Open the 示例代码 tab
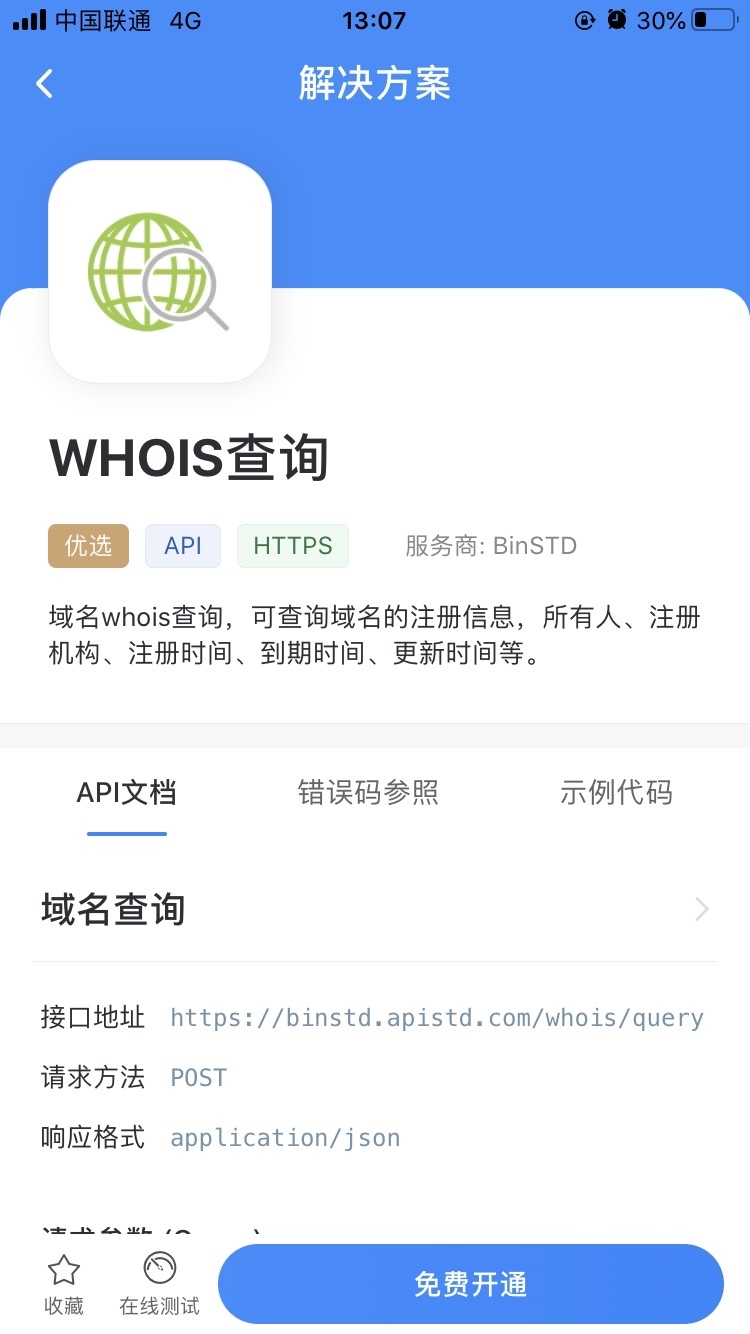Image resolution: width=750 pixels, height=1334 pixels. [x=616, y=793]
